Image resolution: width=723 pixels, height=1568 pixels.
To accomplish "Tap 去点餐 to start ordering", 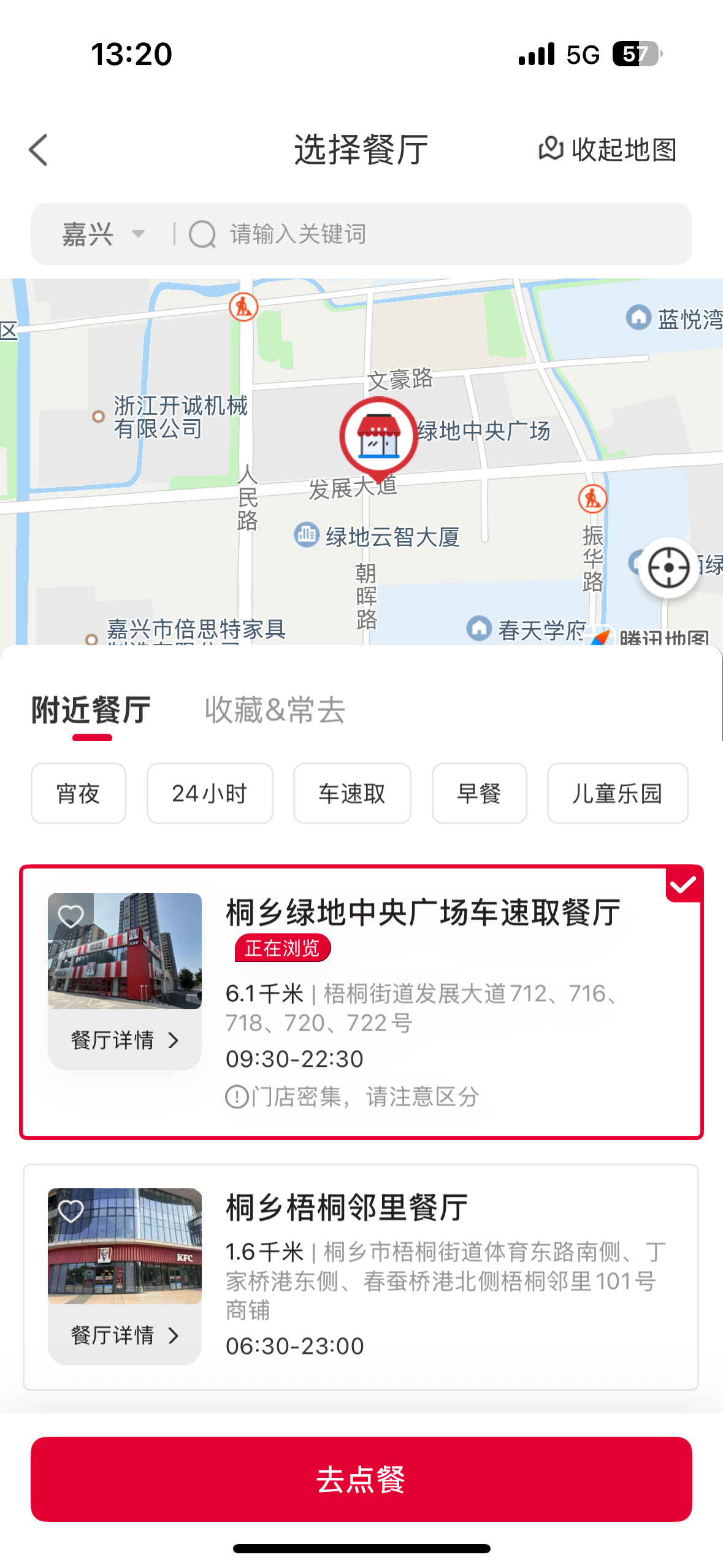I will click(361, 1479).
